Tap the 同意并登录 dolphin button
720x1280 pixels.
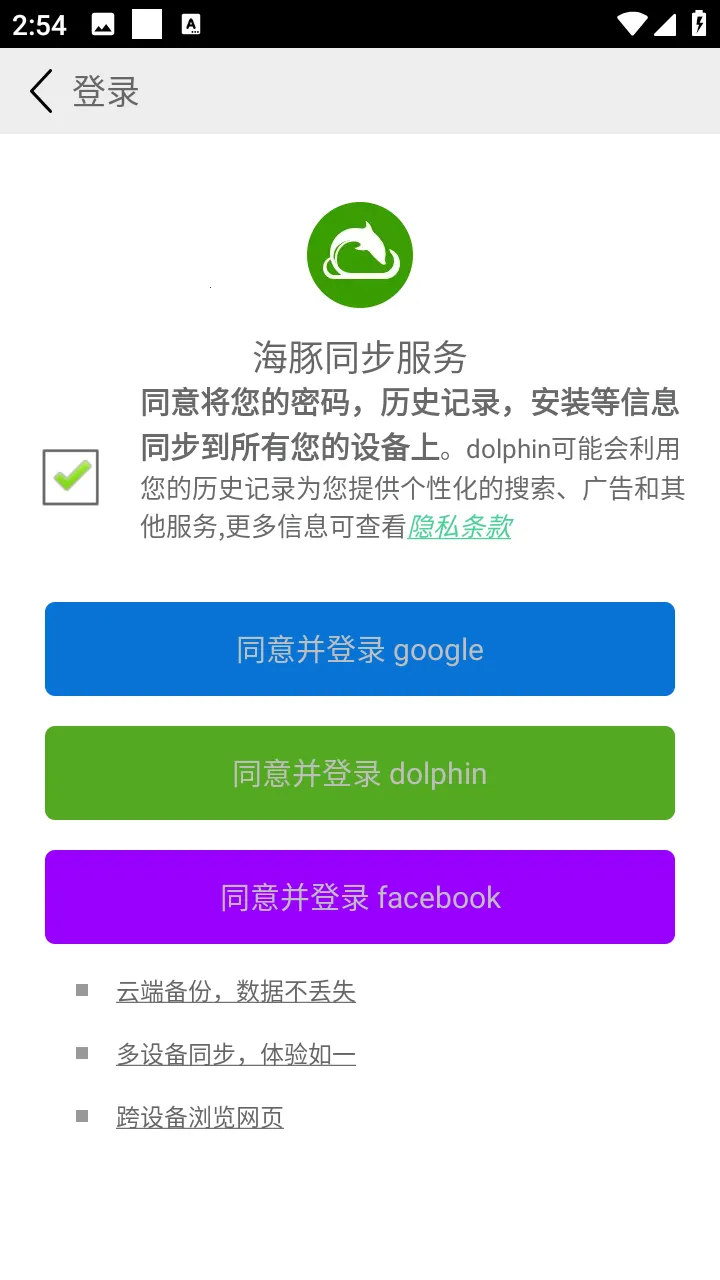(360, 773)
